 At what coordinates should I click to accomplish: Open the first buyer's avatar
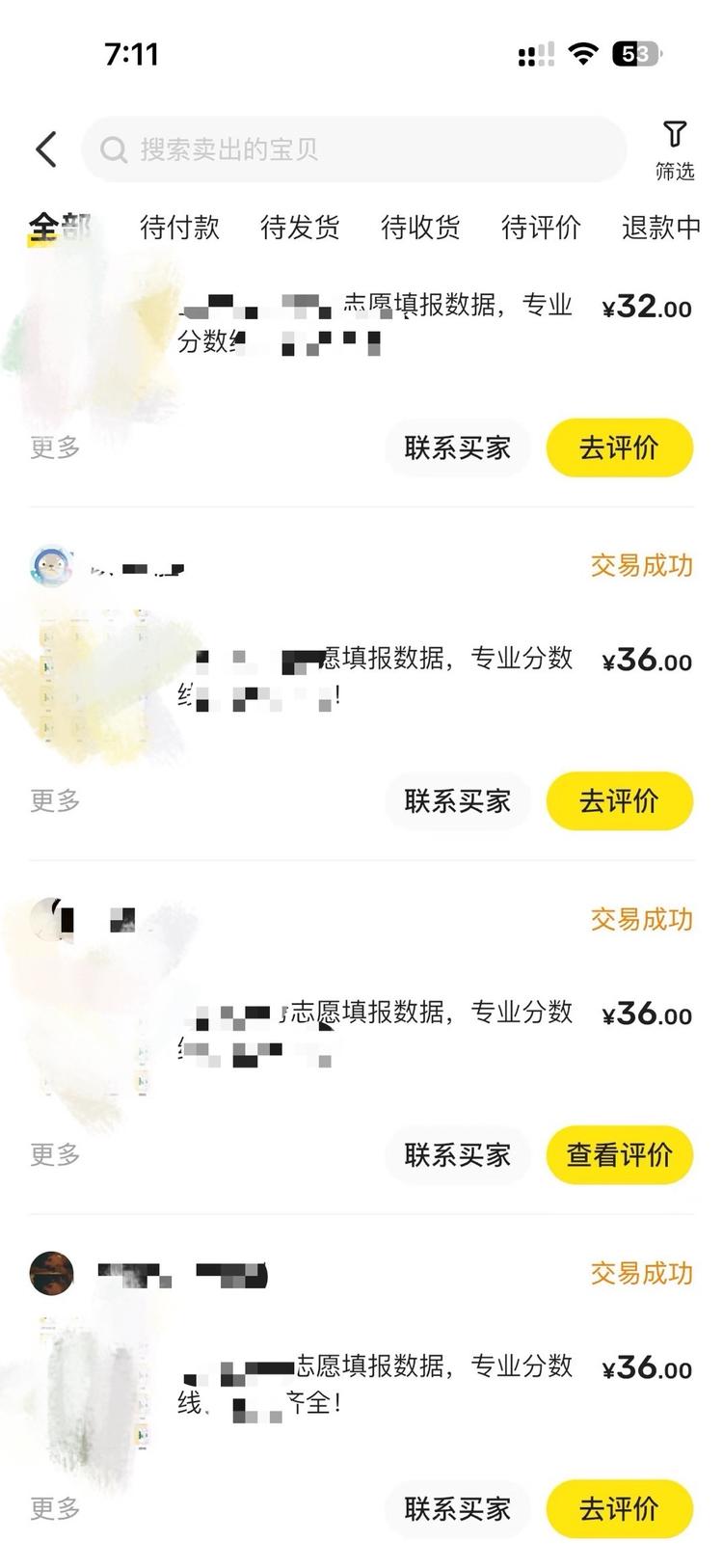click(x=50, y=567)
